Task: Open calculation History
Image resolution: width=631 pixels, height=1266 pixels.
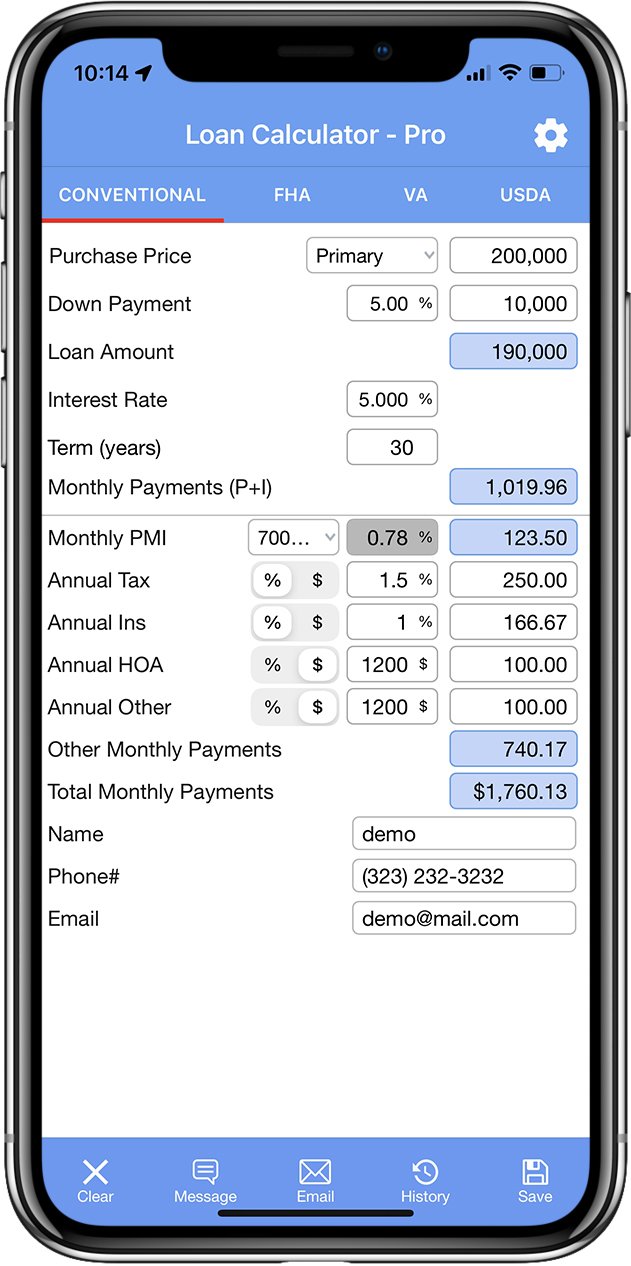Action: (x=425, y=1180)
